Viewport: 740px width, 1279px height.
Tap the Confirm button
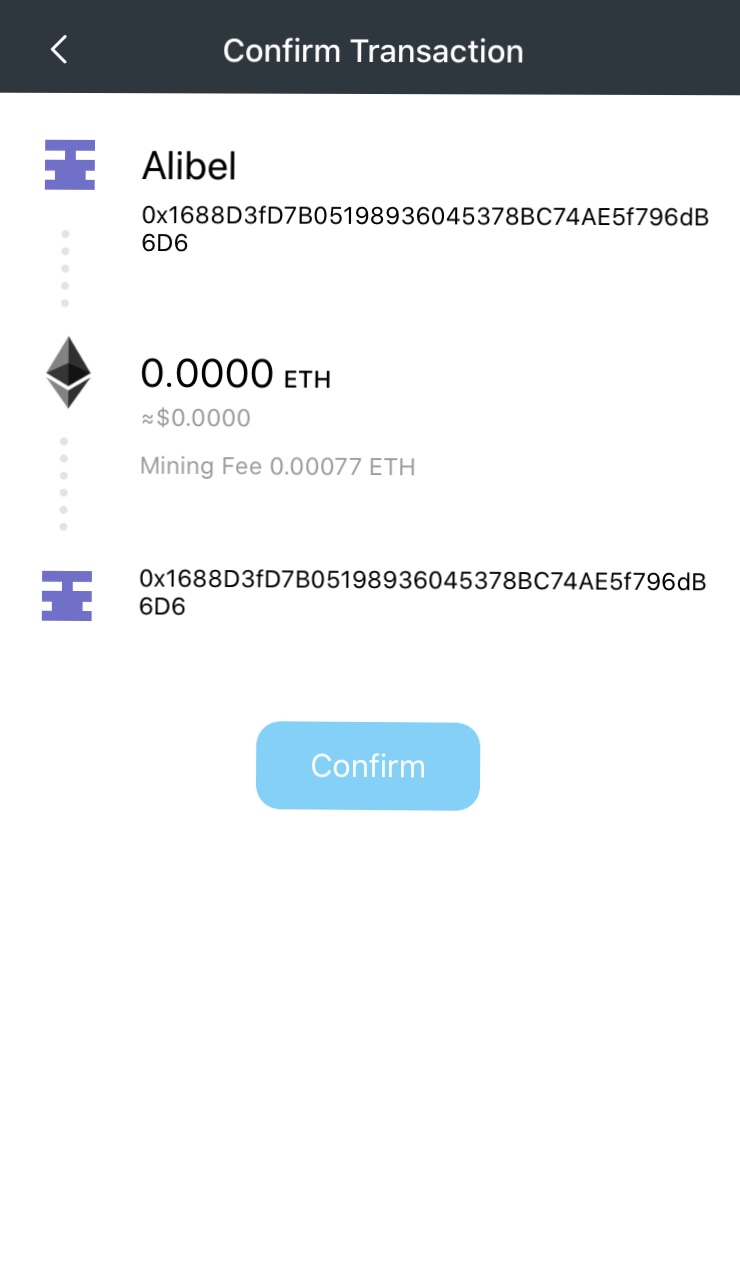pyautogui.click(x=368, y=766)
